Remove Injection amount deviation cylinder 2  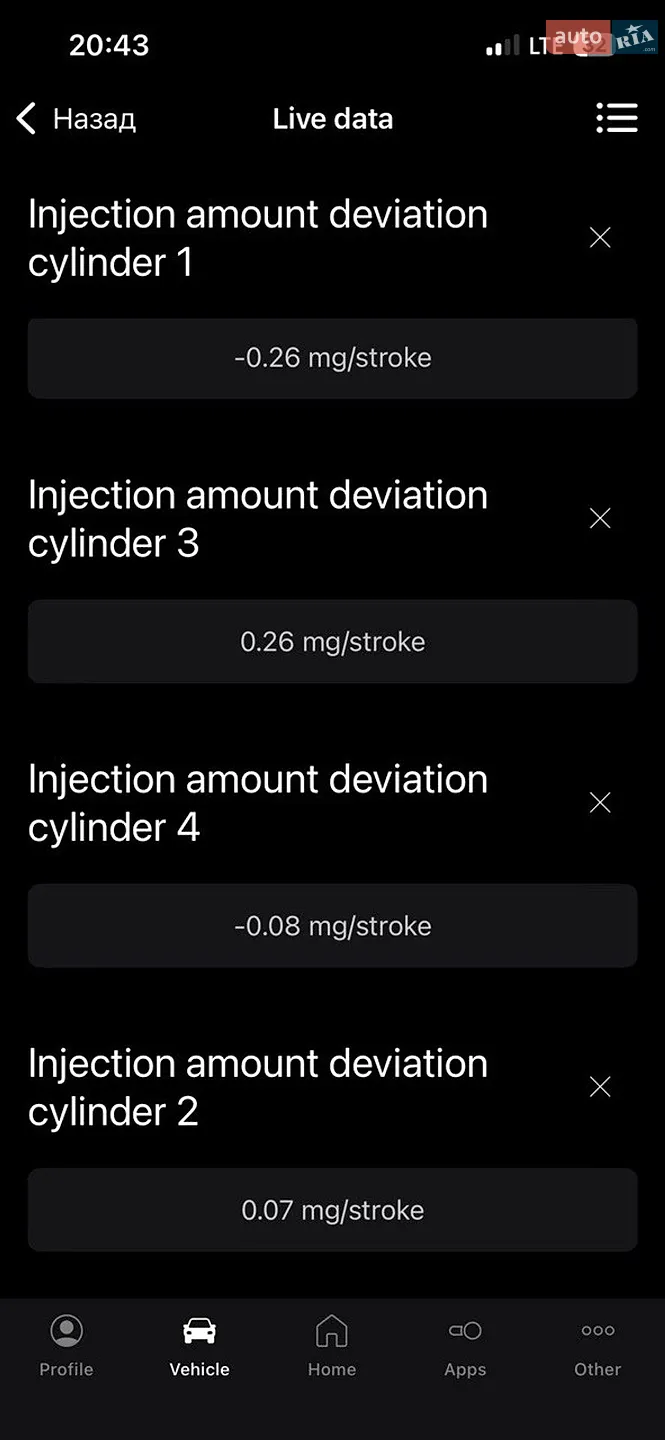click(x=600, y=1086)
